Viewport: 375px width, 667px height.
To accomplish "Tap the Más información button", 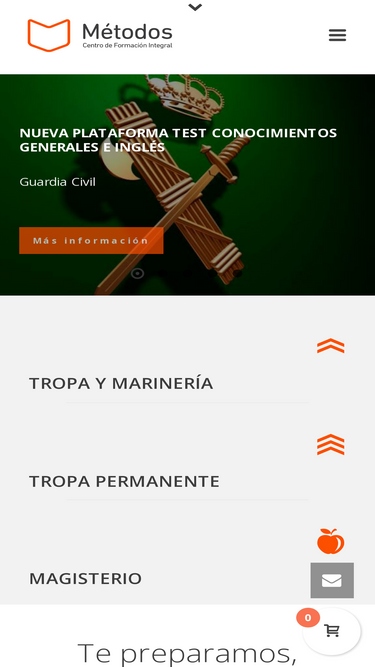I will (x=91, y=240).
